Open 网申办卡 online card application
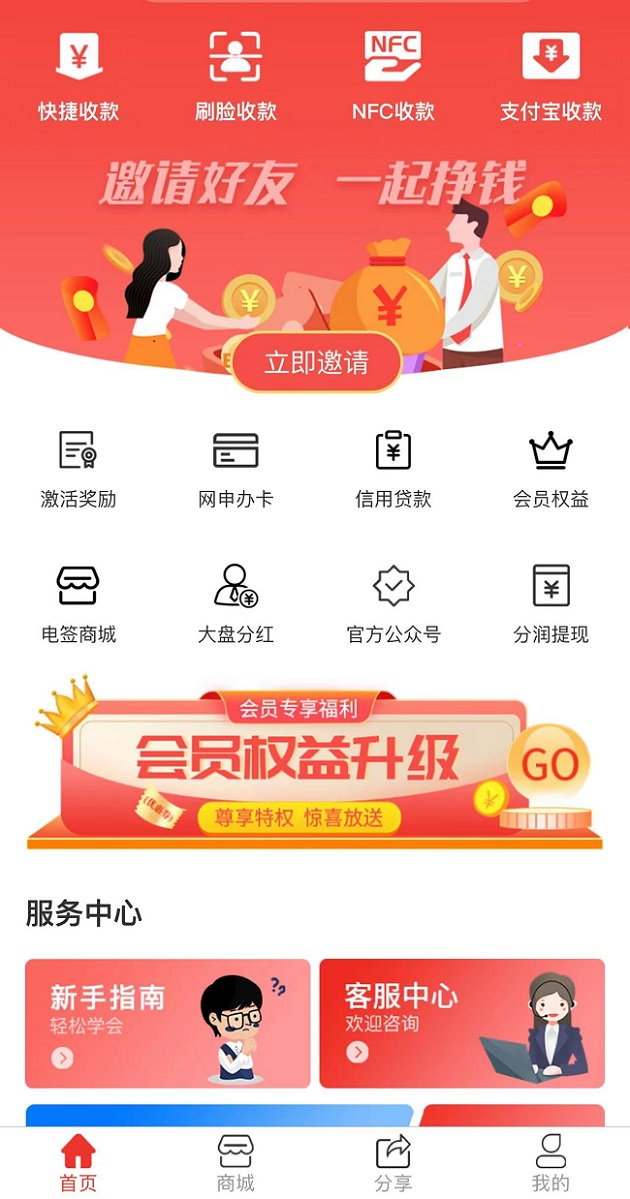The width and height of the screenshot is (630, 1199). 236,469
